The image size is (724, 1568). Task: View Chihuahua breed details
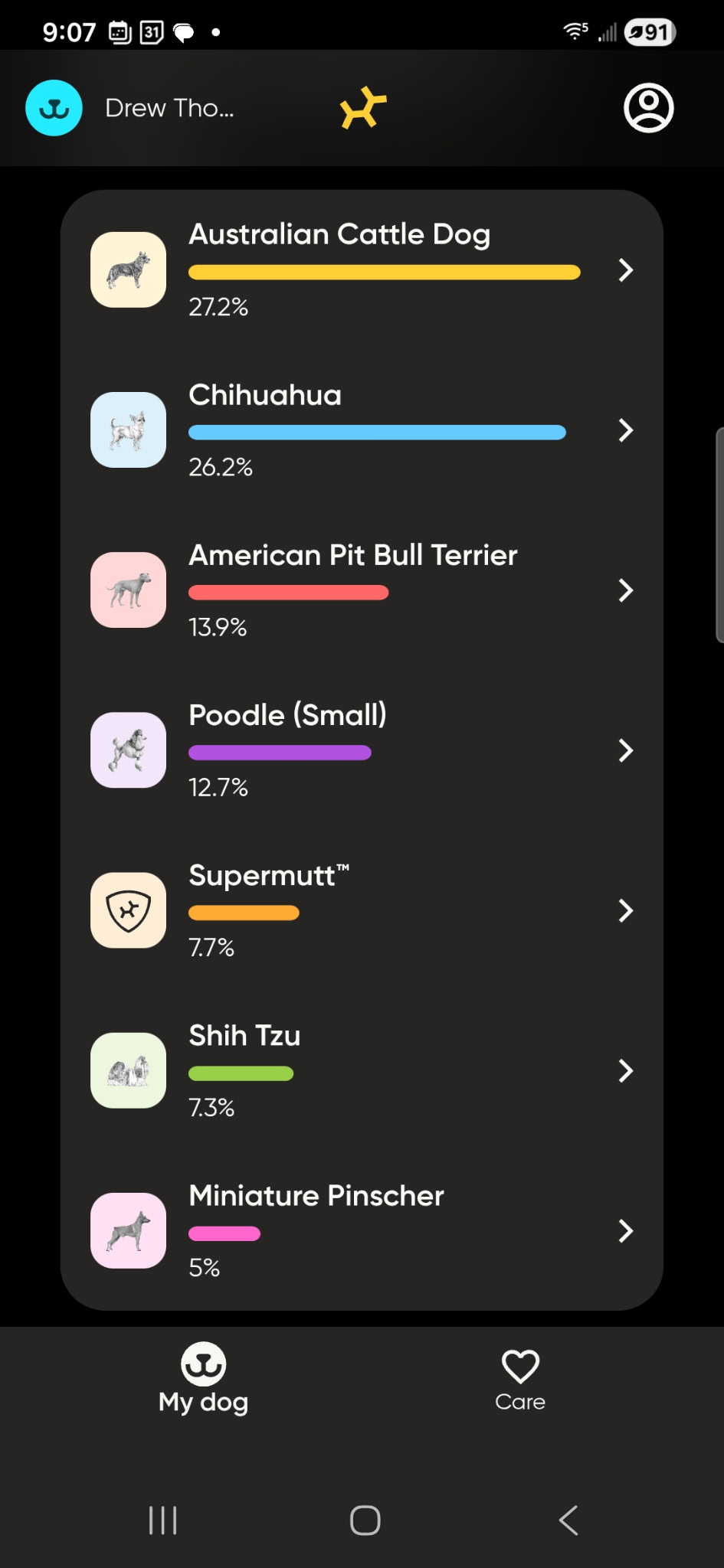pos(362,430)
